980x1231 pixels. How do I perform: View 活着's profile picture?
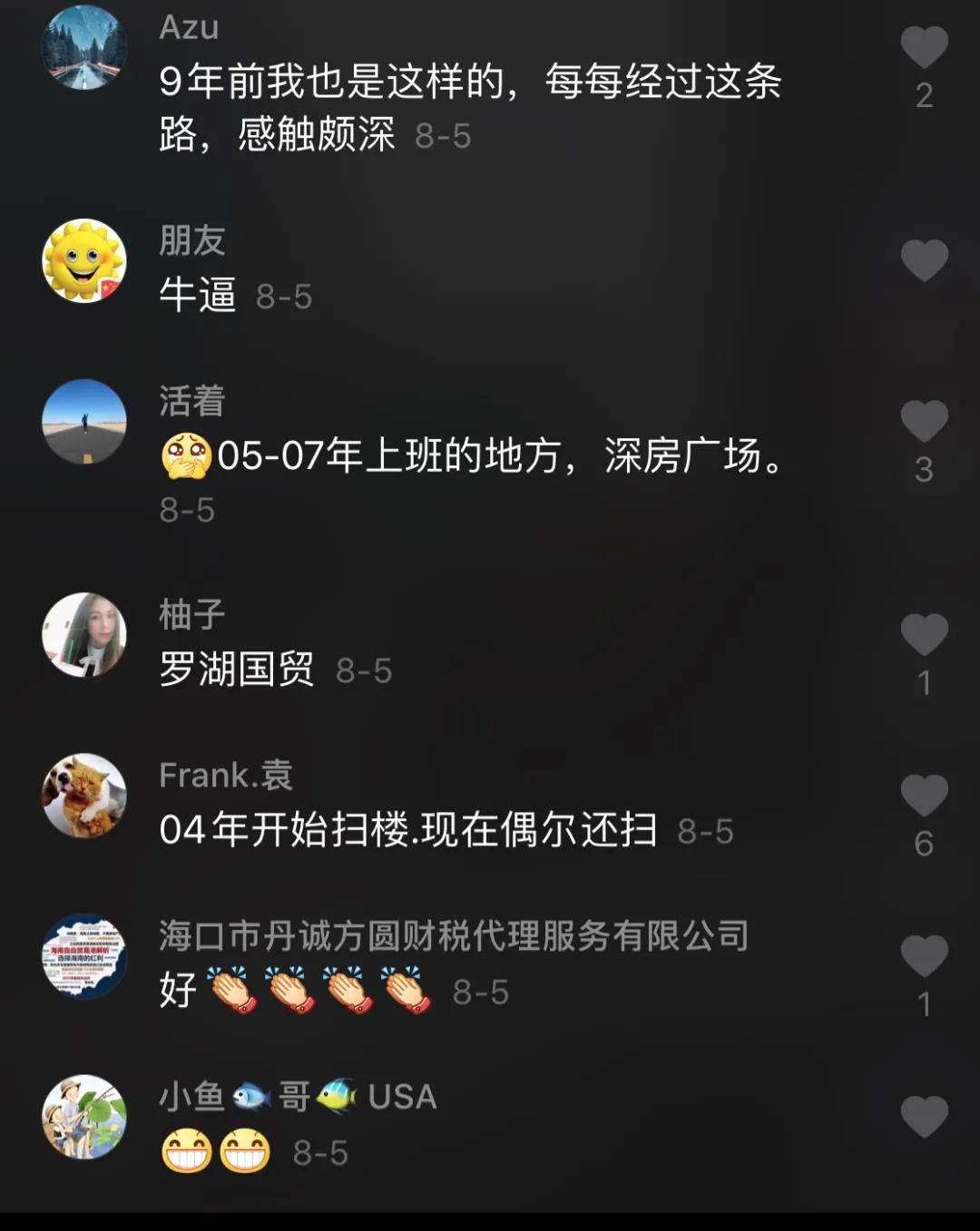tap(84, 422)
